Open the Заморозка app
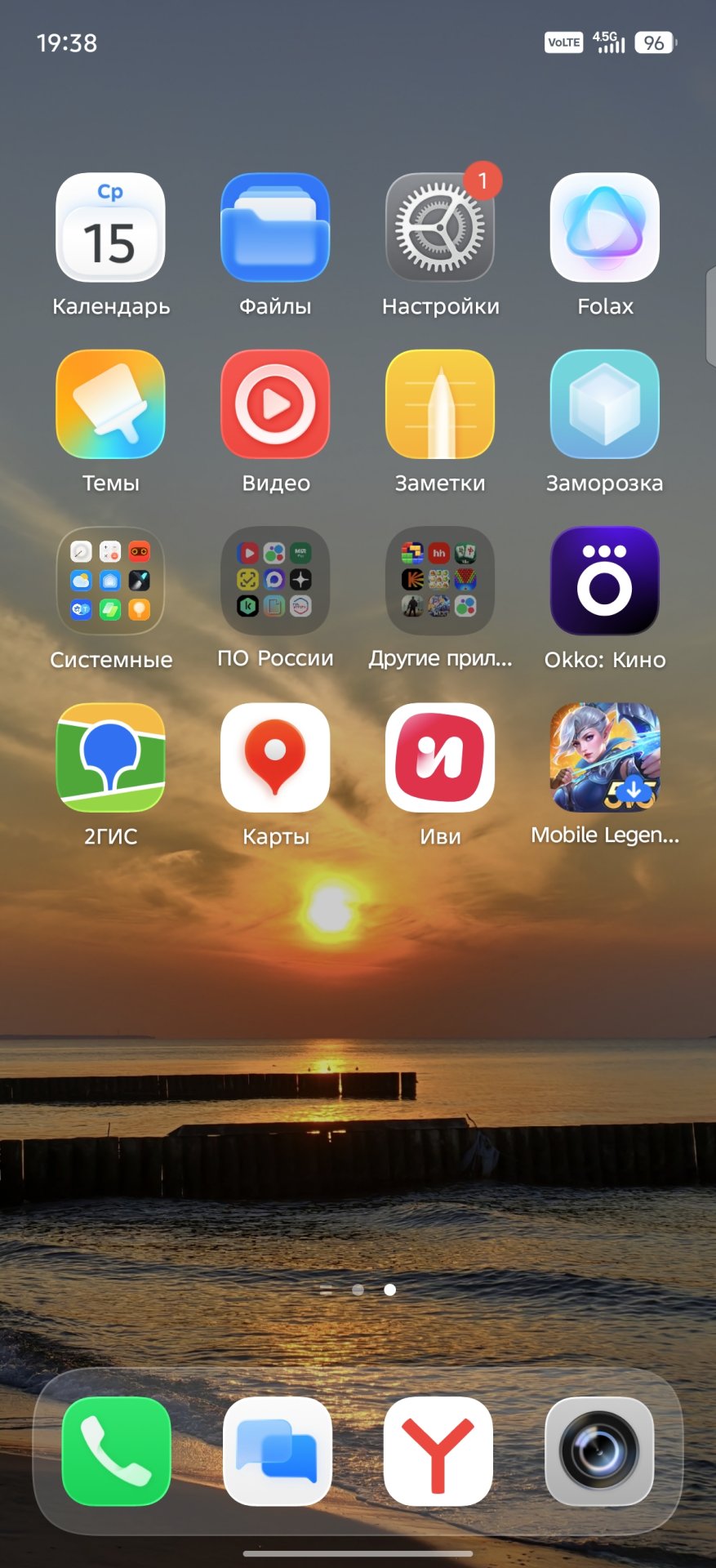The image size is (716, 1568). pos(605,404)
